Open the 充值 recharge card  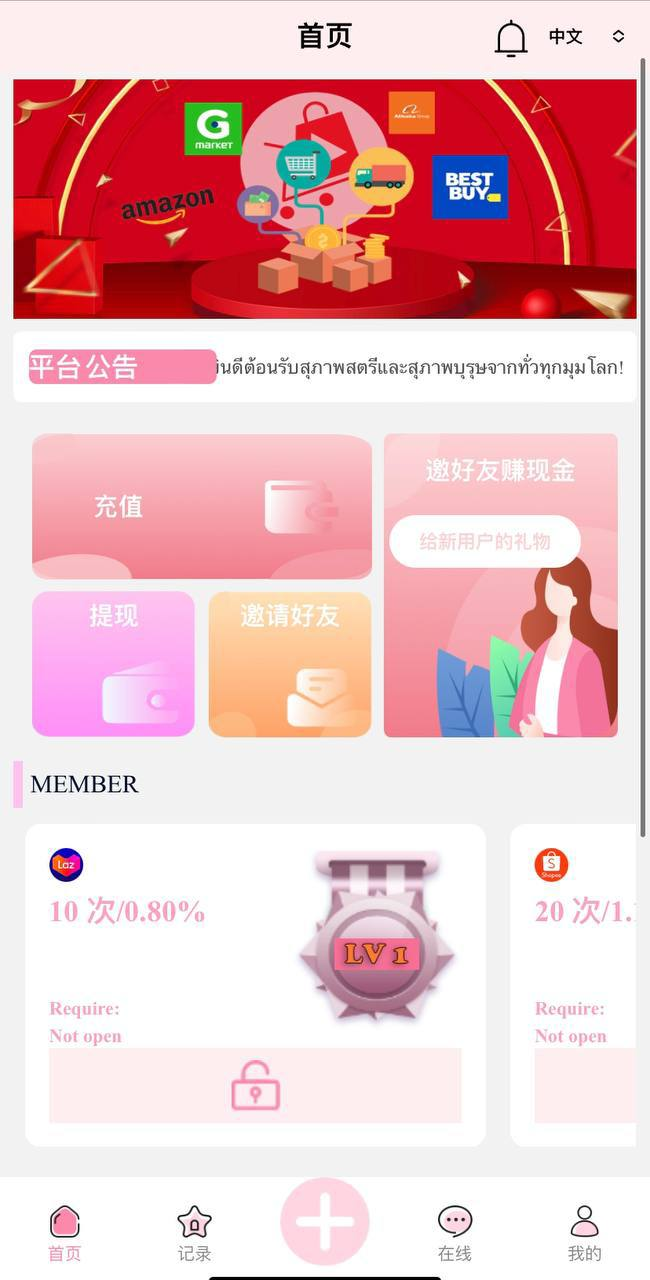201,506
